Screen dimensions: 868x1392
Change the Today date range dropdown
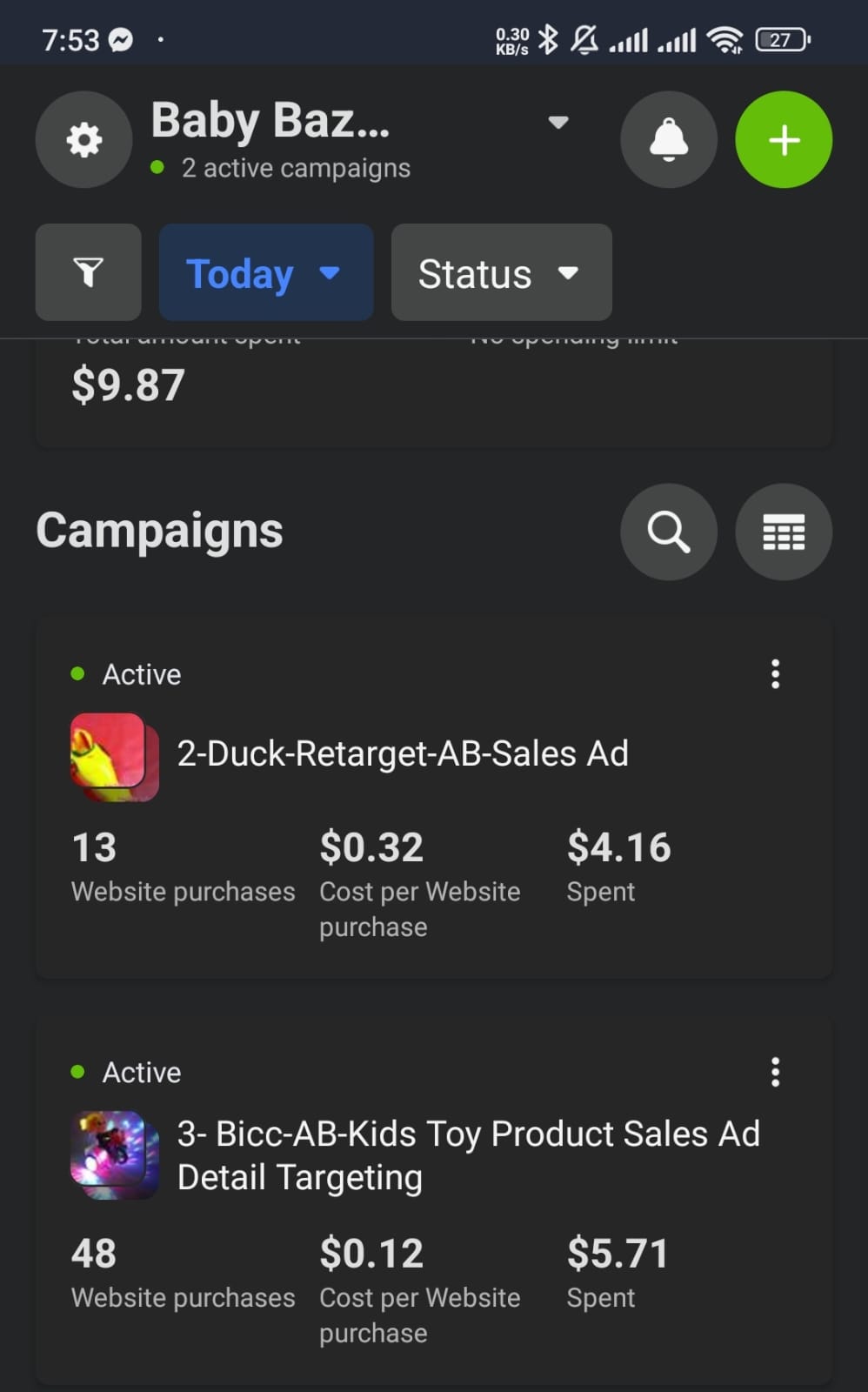[266, 272]
